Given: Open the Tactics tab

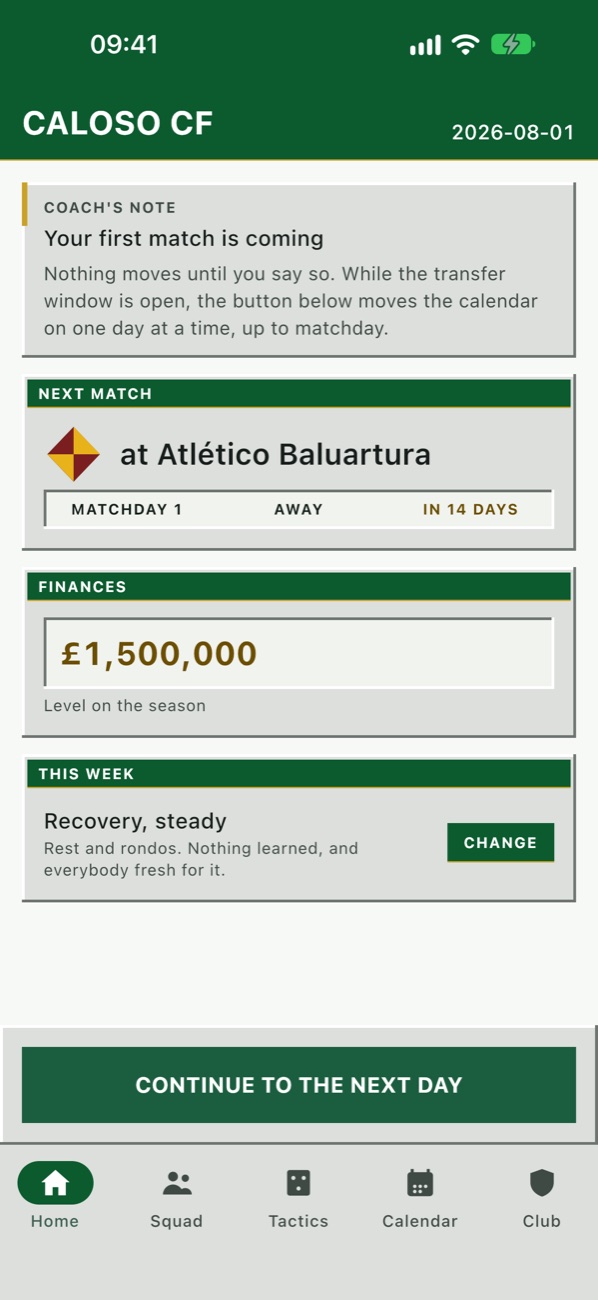Looking at the screenshot, I should (298, 1197).
